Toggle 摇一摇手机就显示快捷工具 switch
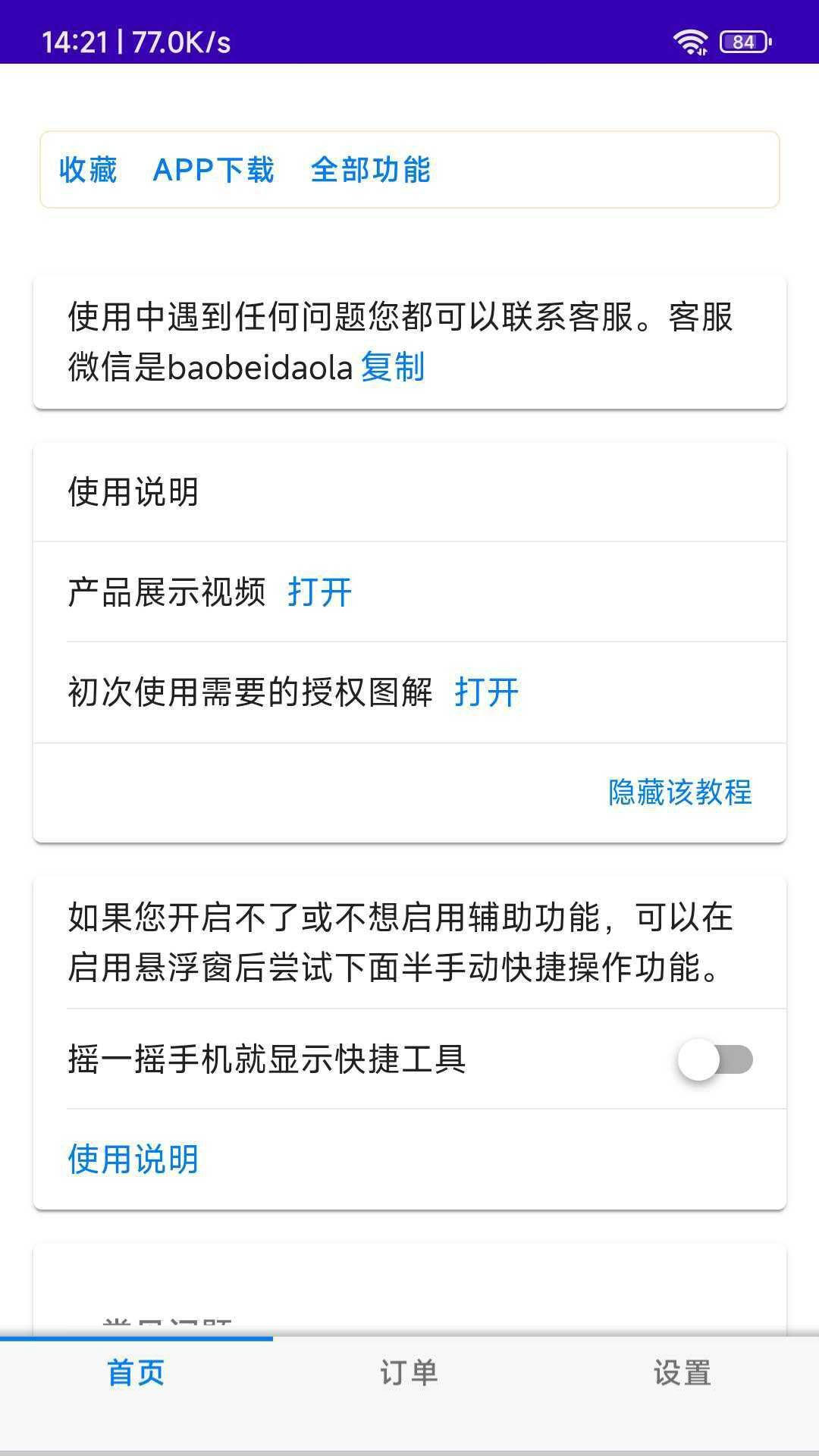The height and width of the screenshot is (1456, 819). [x=714, y=1059]
